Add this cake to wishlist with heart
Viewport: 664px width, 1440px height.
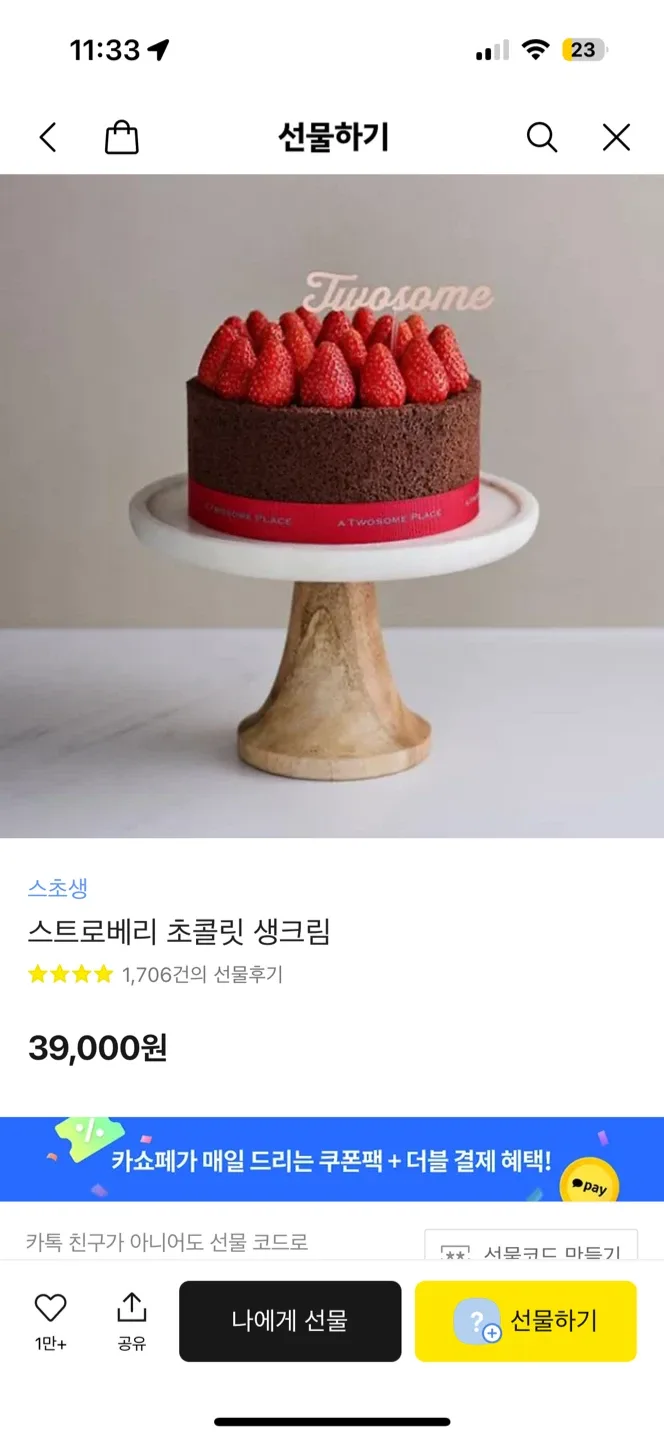pyautogui.click(x=50, y=1307)
